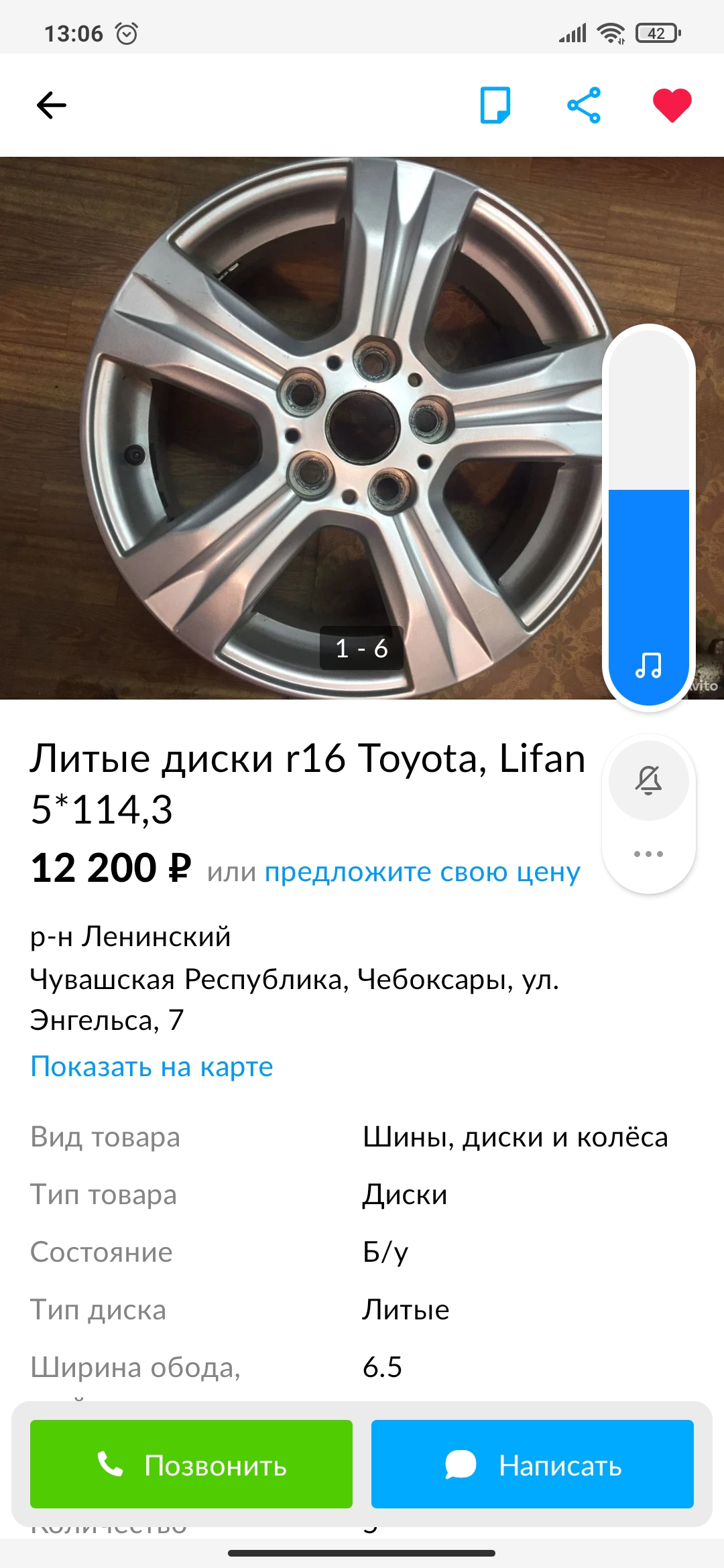Add a note to this listing
This screenshot has width=724, height=1568.
495,105
